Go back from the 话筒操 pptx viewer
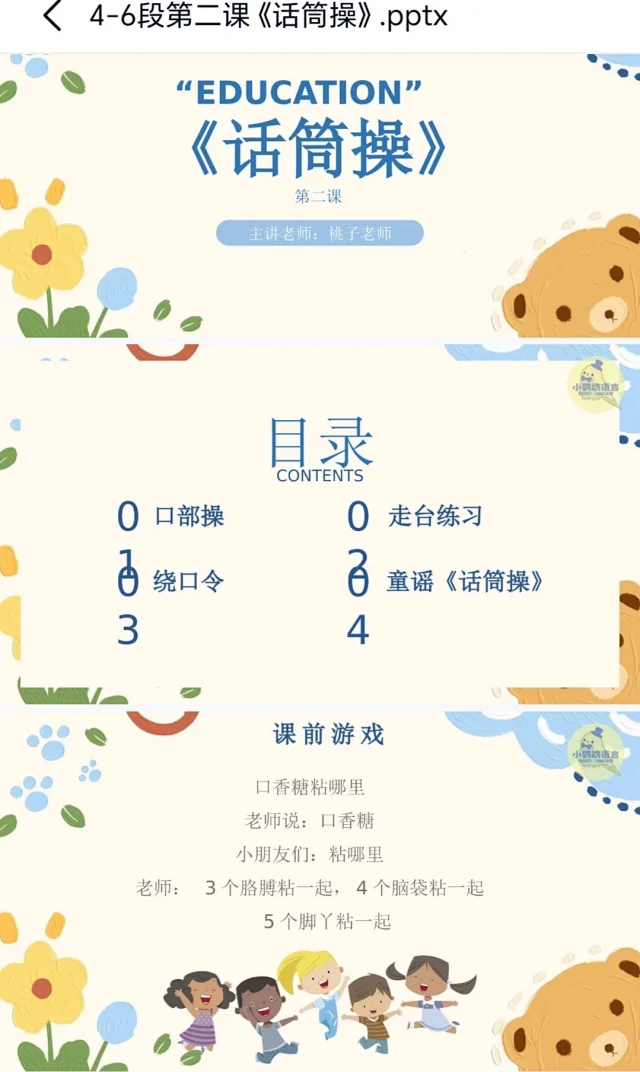 [50, 17]
